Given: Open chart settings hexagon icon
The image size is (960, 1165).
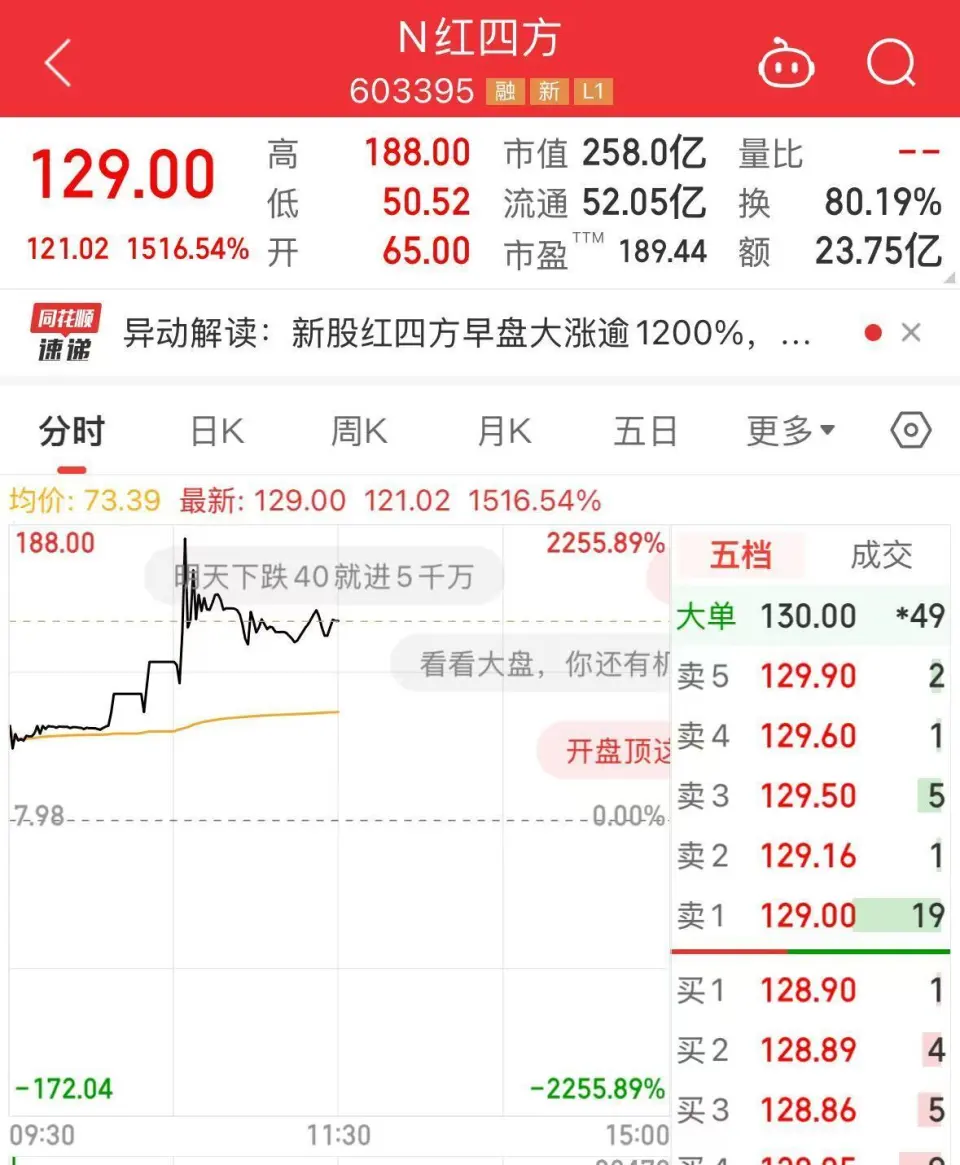Looking at the screenshot, I should click(x=911, y=431).
